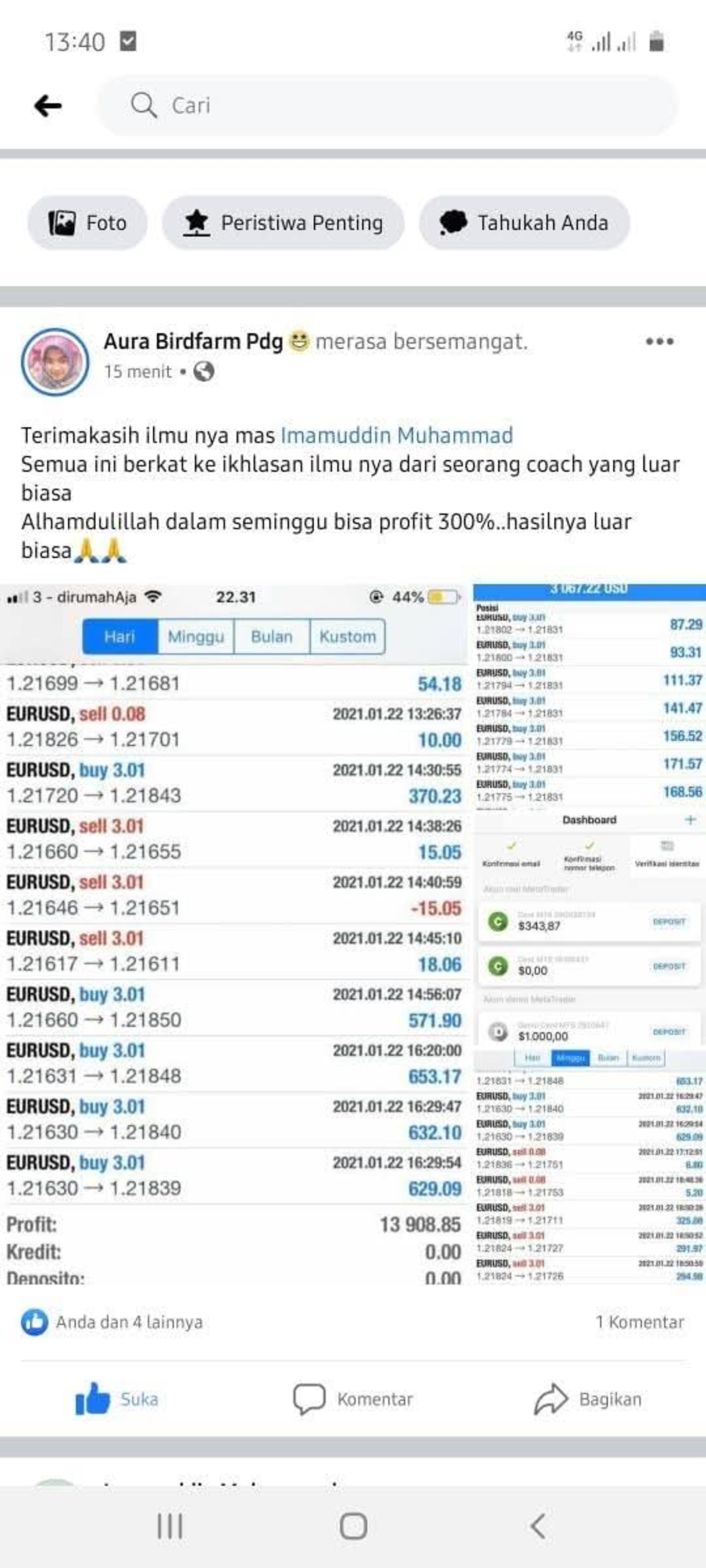Go to the home screen
This screenshot has width=706, height=1568.
353,1526
